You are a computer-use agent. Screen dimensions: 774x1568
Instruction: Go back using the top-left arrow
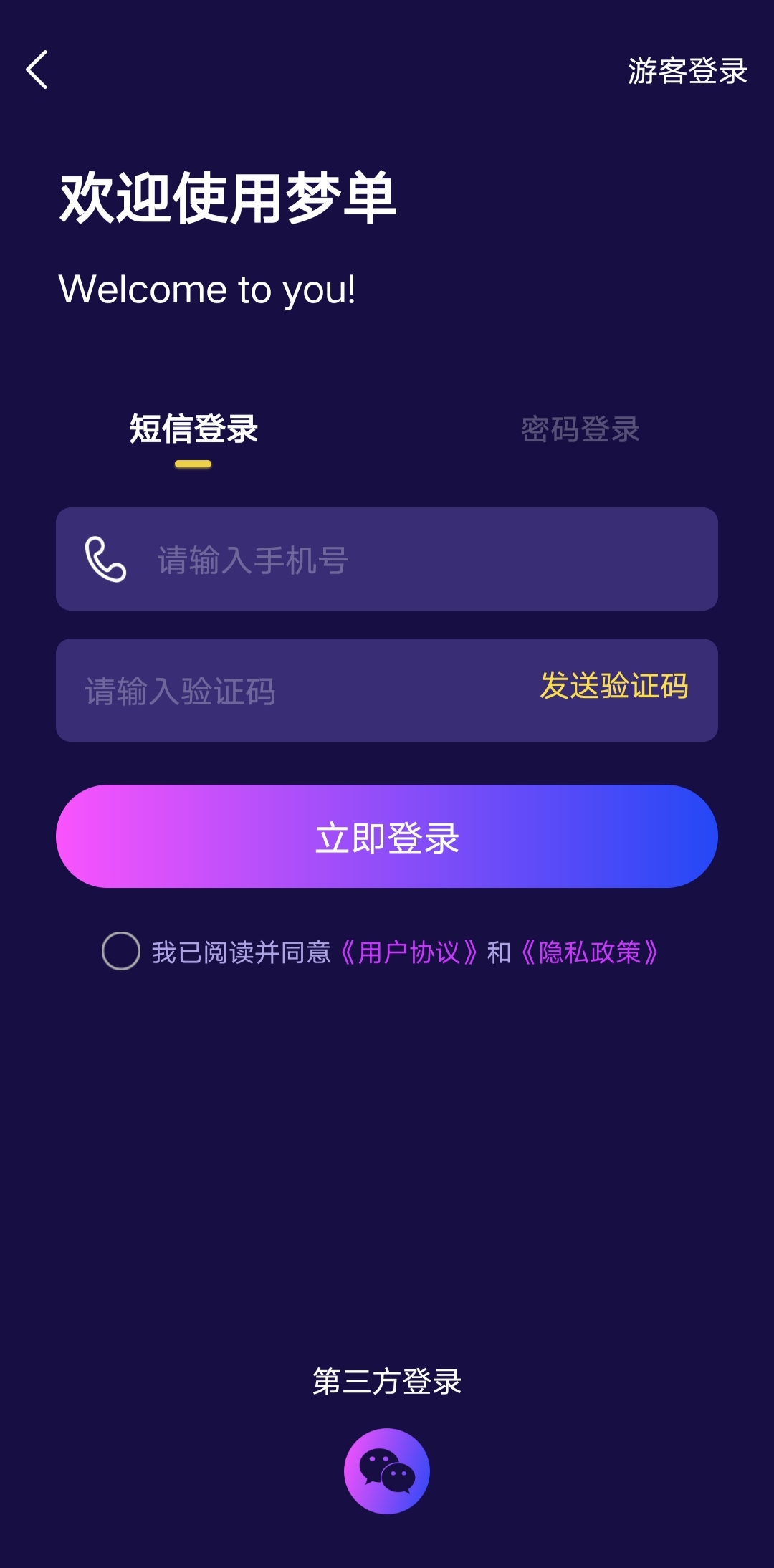[x=37, y=70]
